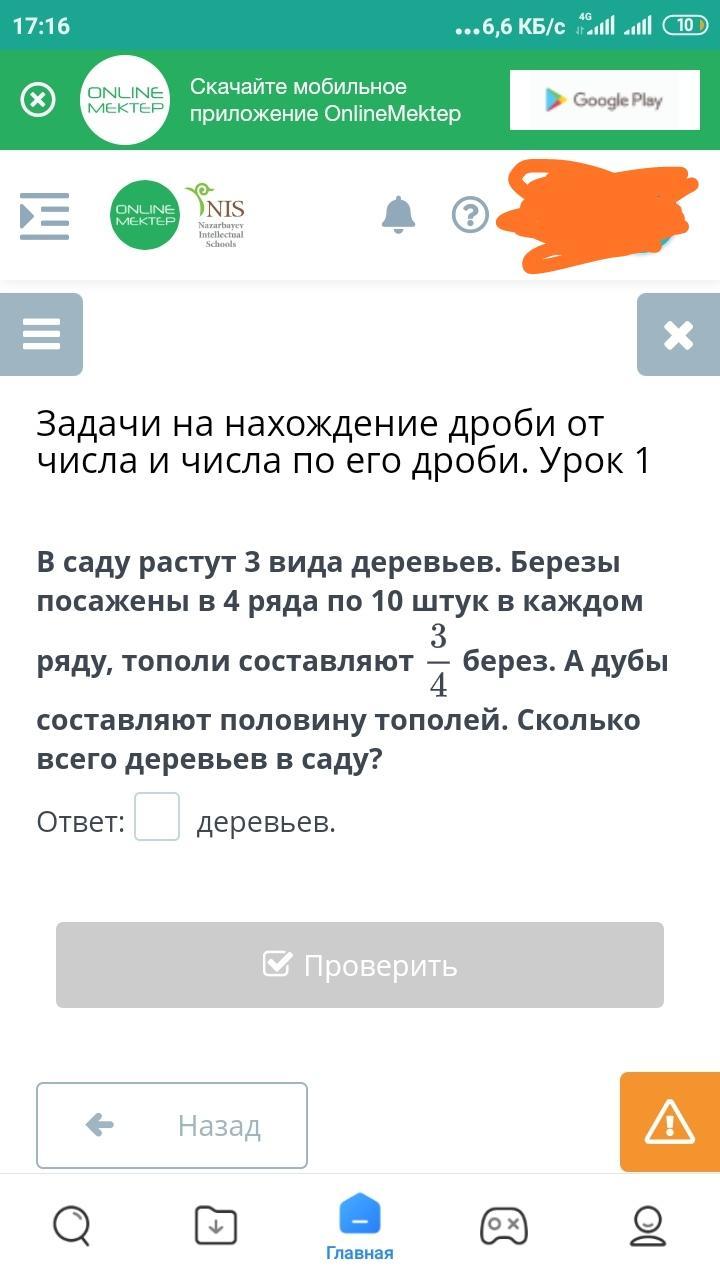This screenshot has height=1280, width=720.
Task: Tap the Проверить button
Action: (360, 965)
